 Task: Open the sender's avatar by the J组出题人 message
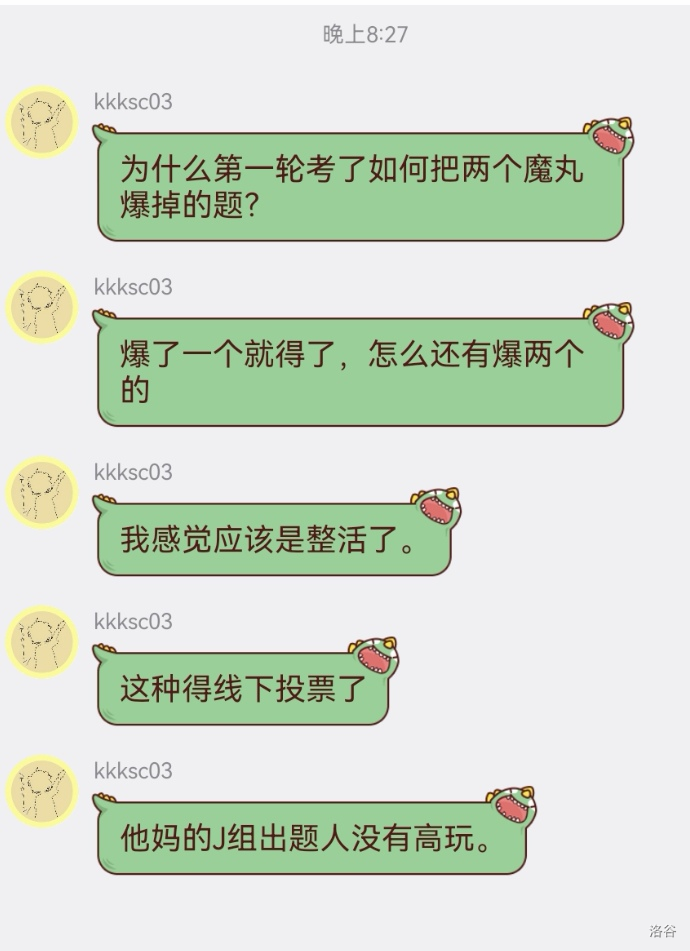tap(42, 791)
